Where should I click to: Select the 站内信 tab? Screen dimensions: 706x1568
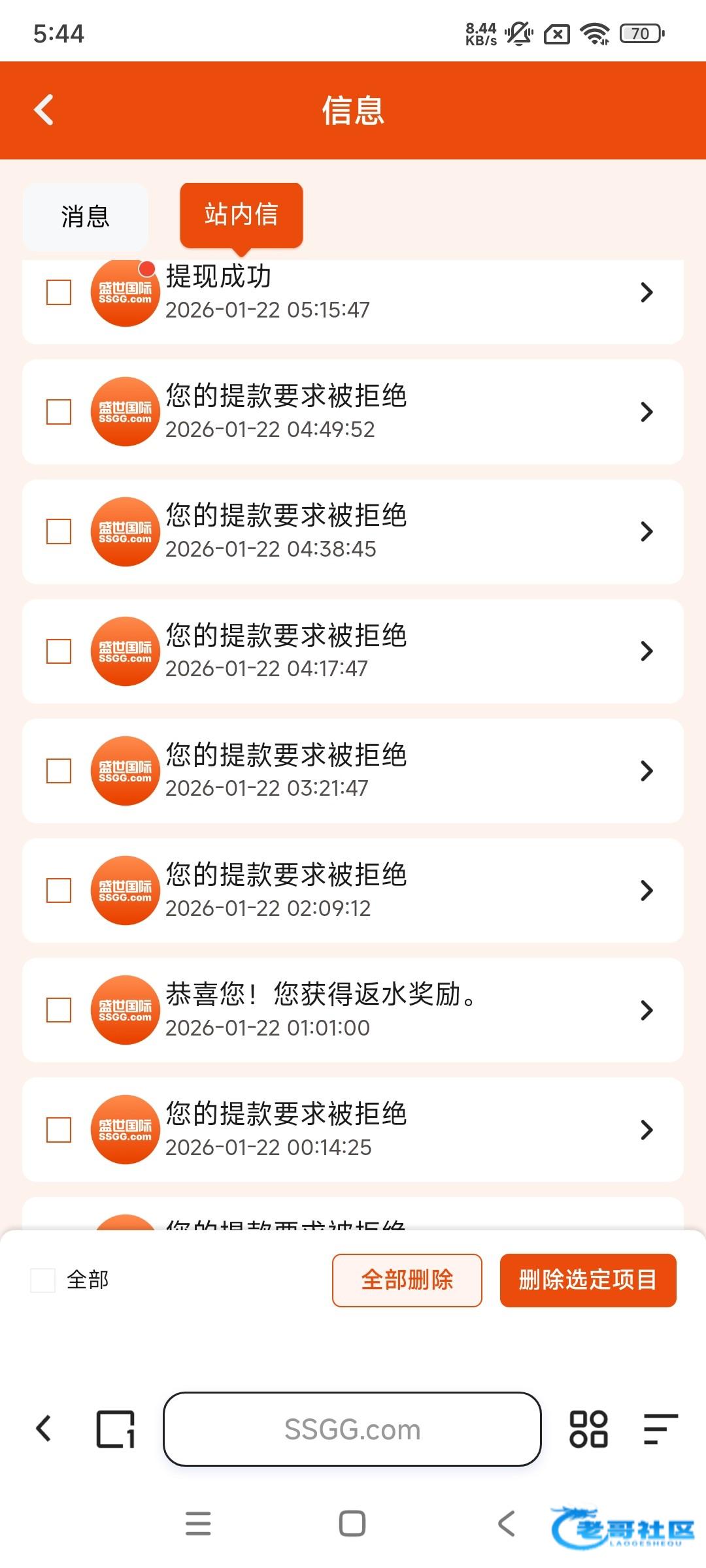241,215
